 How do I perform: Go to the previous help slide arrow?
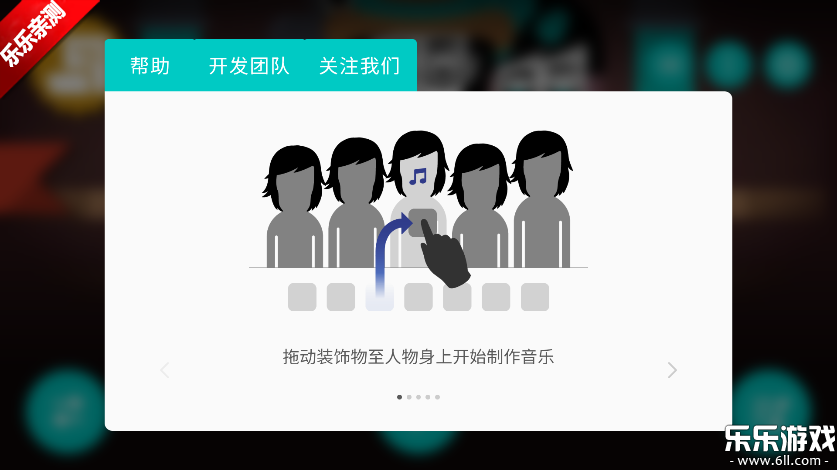[x=165, y=370]
